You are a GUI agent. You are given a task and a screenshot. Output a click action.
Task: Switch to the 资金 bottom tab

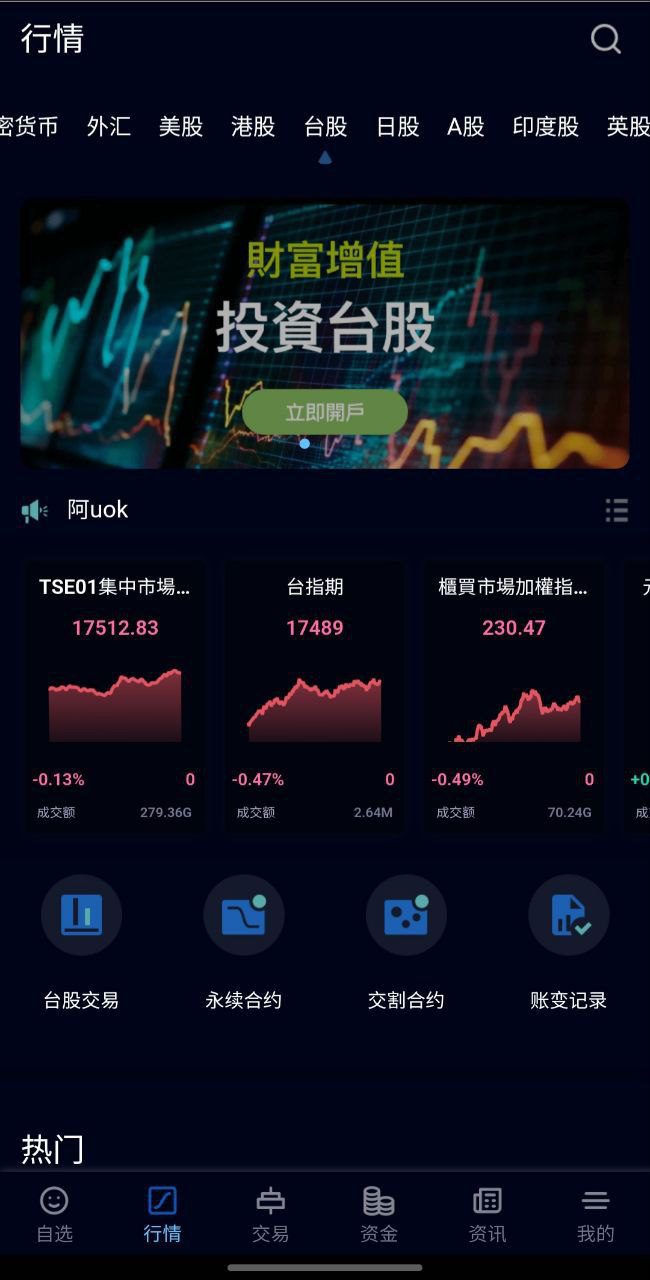379,1215
